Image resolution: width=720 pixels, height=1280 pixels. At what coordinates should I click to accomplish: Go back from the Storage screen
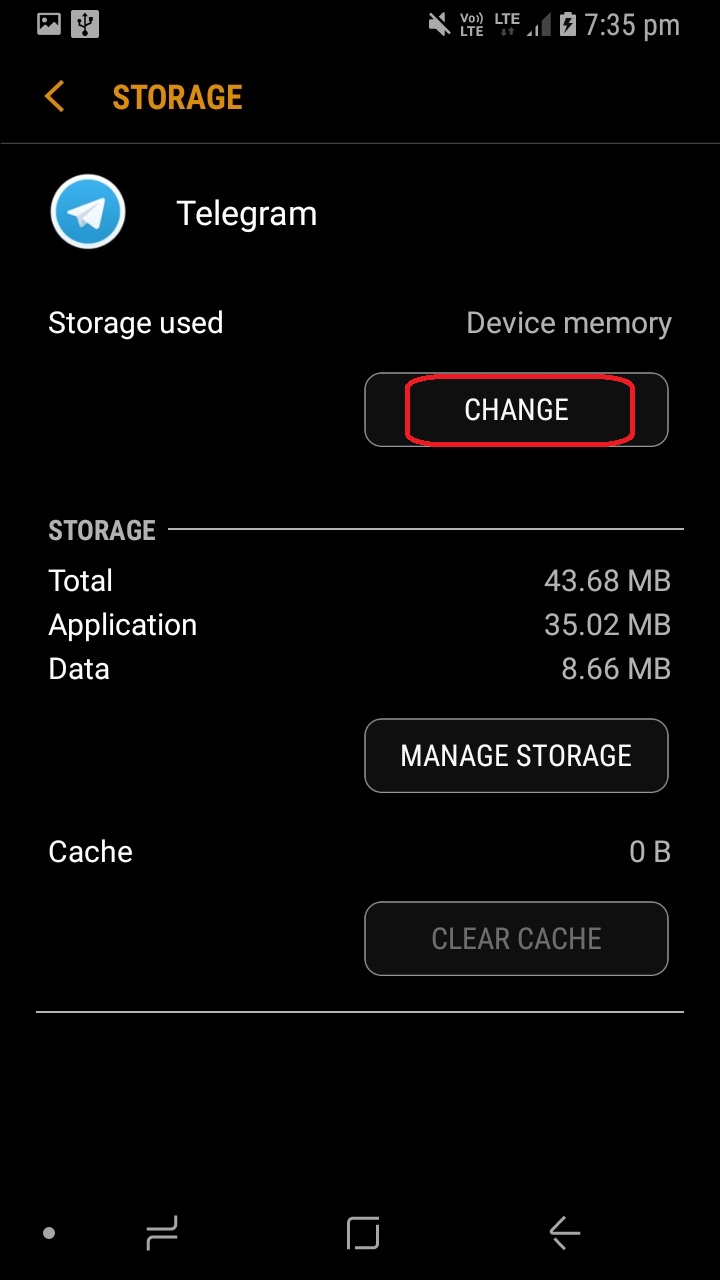click(55, 97)
